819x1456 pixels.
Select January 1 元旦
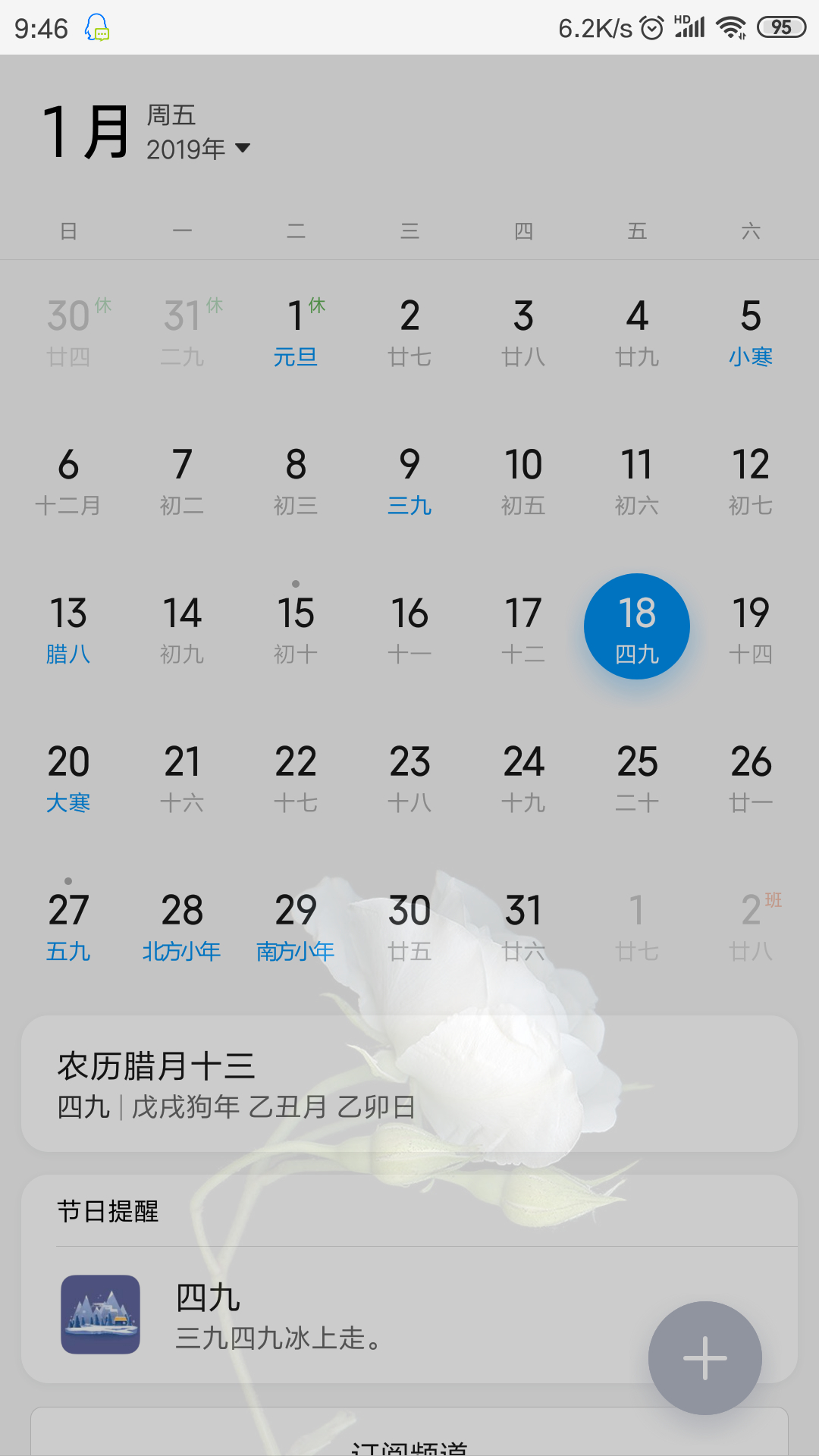point(296,332)
